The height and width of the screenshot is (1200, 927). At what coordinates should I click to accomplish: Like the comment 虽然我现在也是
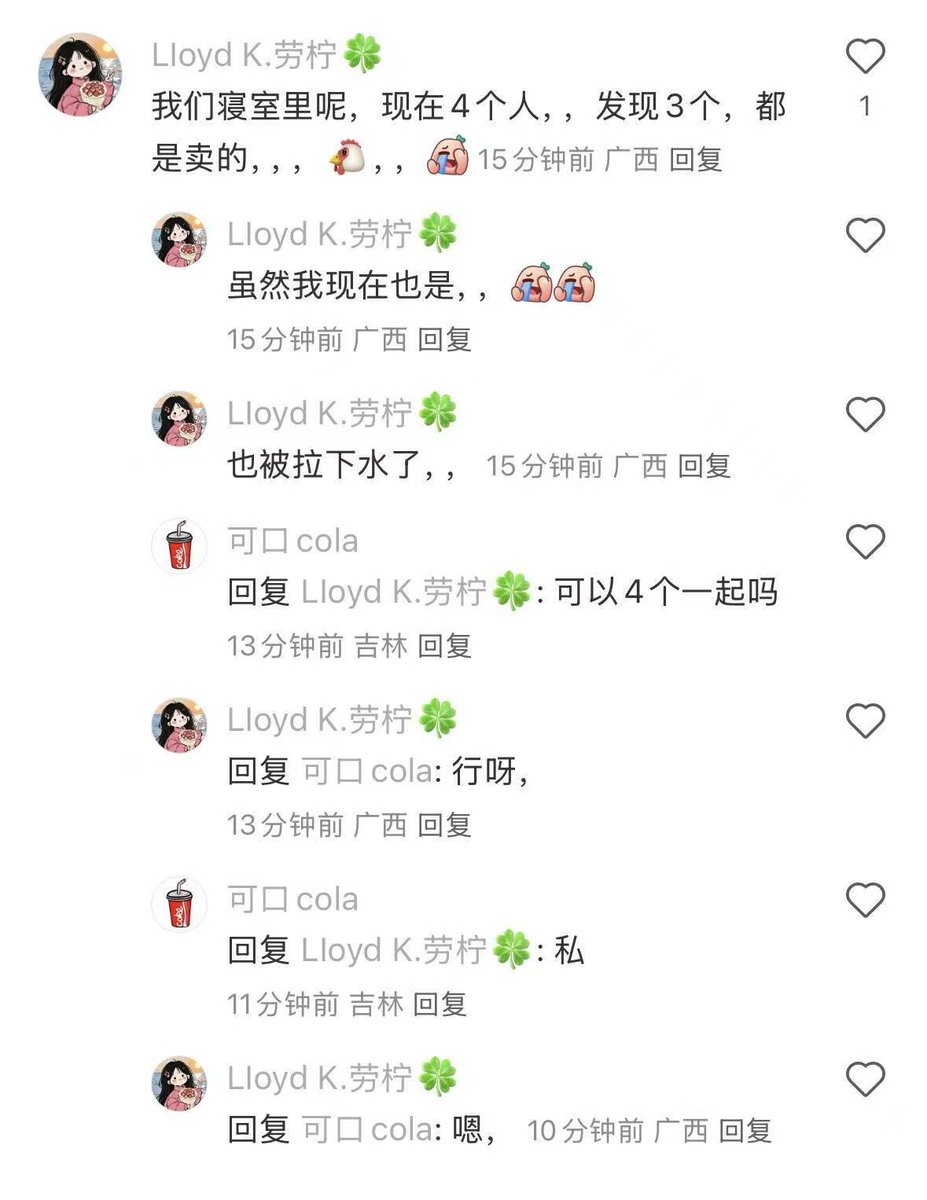click(x=865, y=236)
